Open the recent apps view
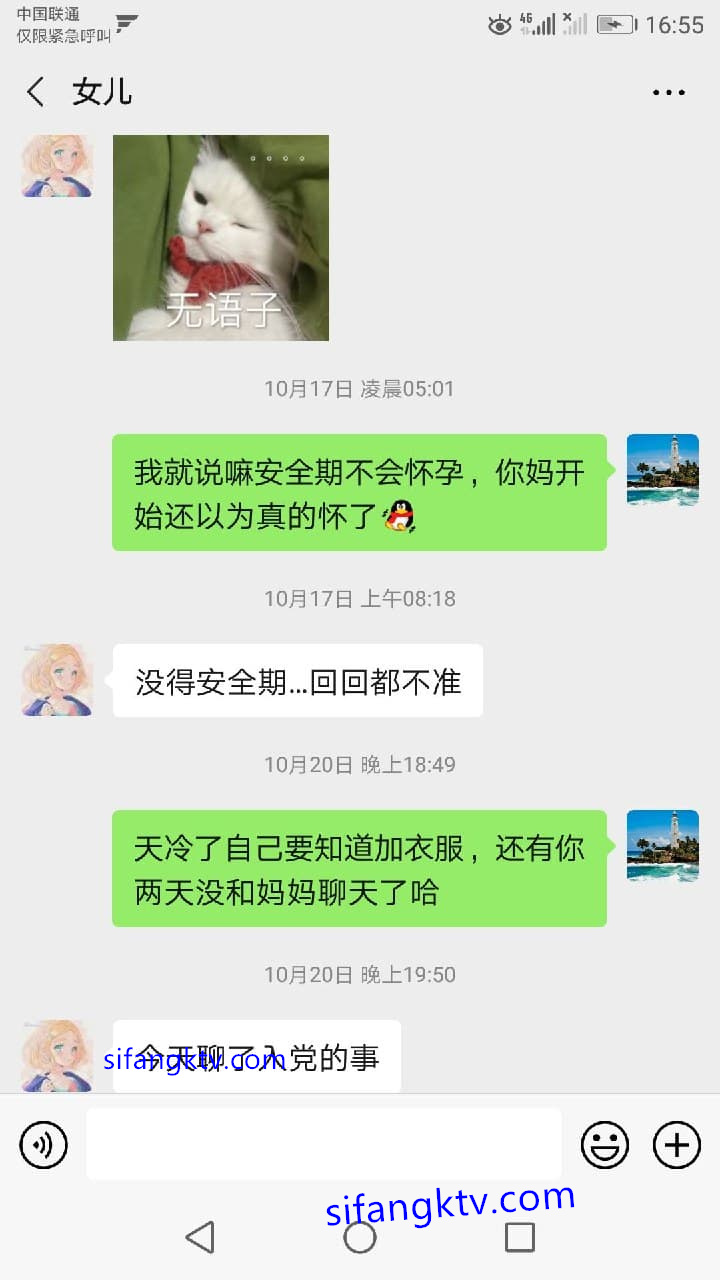Viewport: 720px width, 1280px height. (519, 1237)
